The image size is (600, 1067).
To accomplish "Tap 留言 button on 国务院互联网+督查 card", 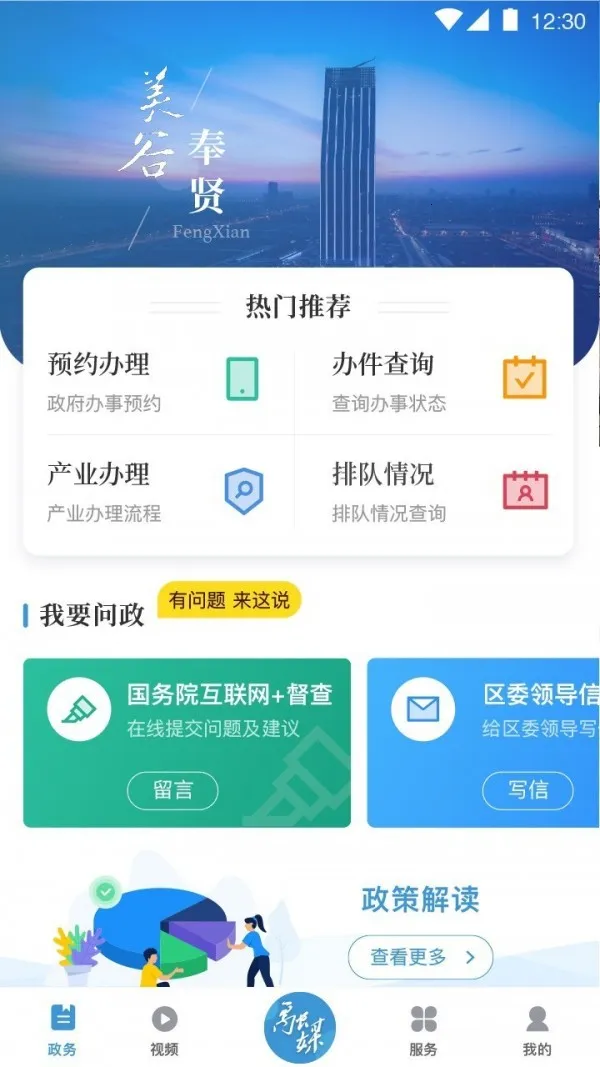I will click(x=173, y=790).
